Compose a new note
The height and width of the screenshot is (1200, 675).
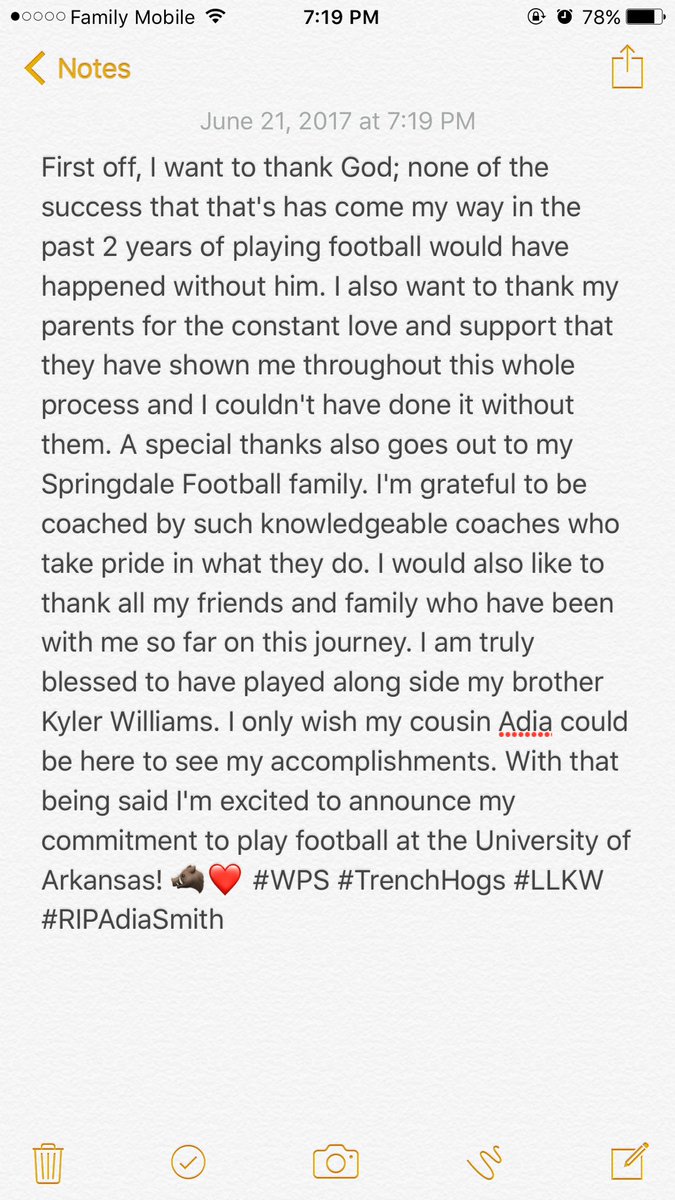click(x=630, y=1161)
